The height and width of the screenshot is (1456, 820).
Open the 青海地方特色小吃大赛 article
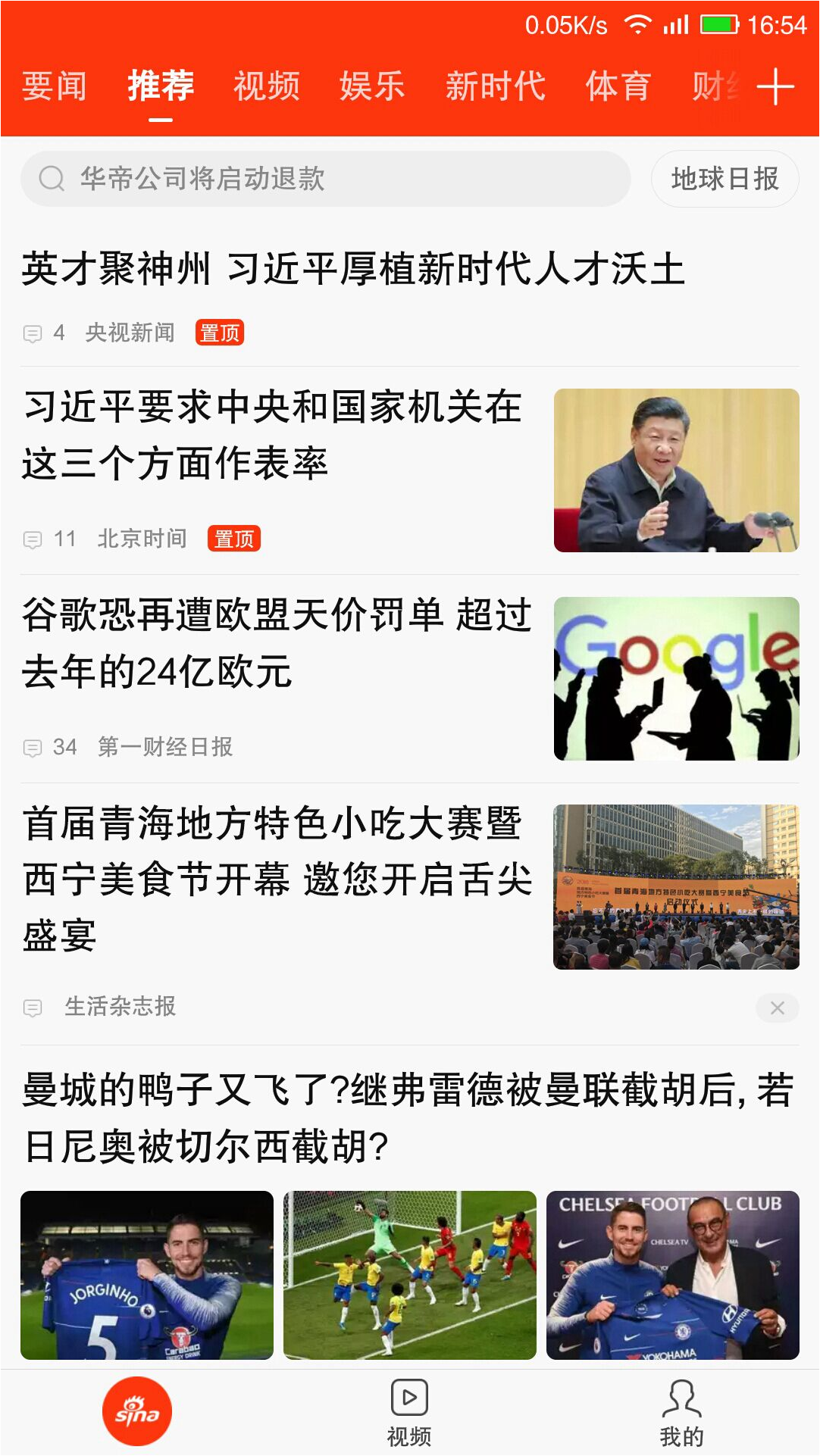[277, 879]
